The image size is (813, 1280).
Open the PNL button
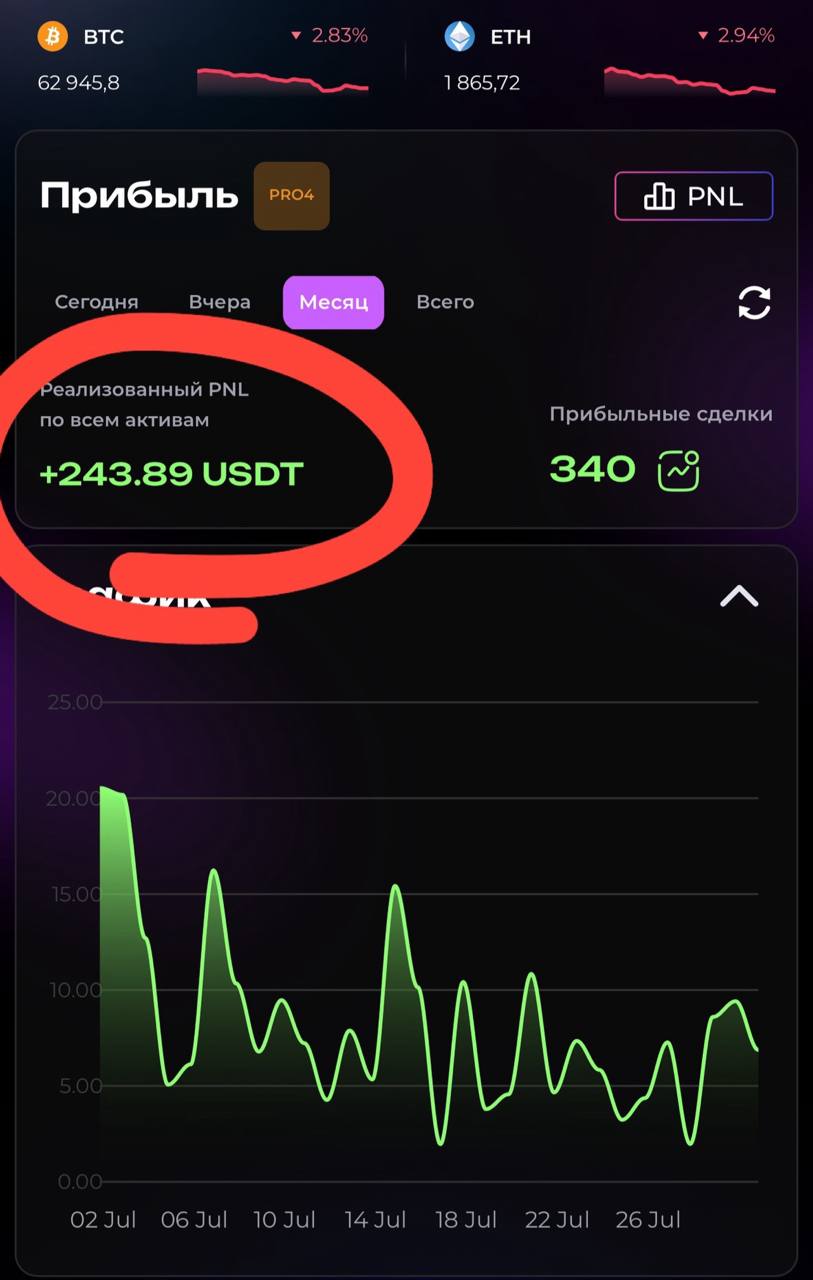tap(693, 196)
